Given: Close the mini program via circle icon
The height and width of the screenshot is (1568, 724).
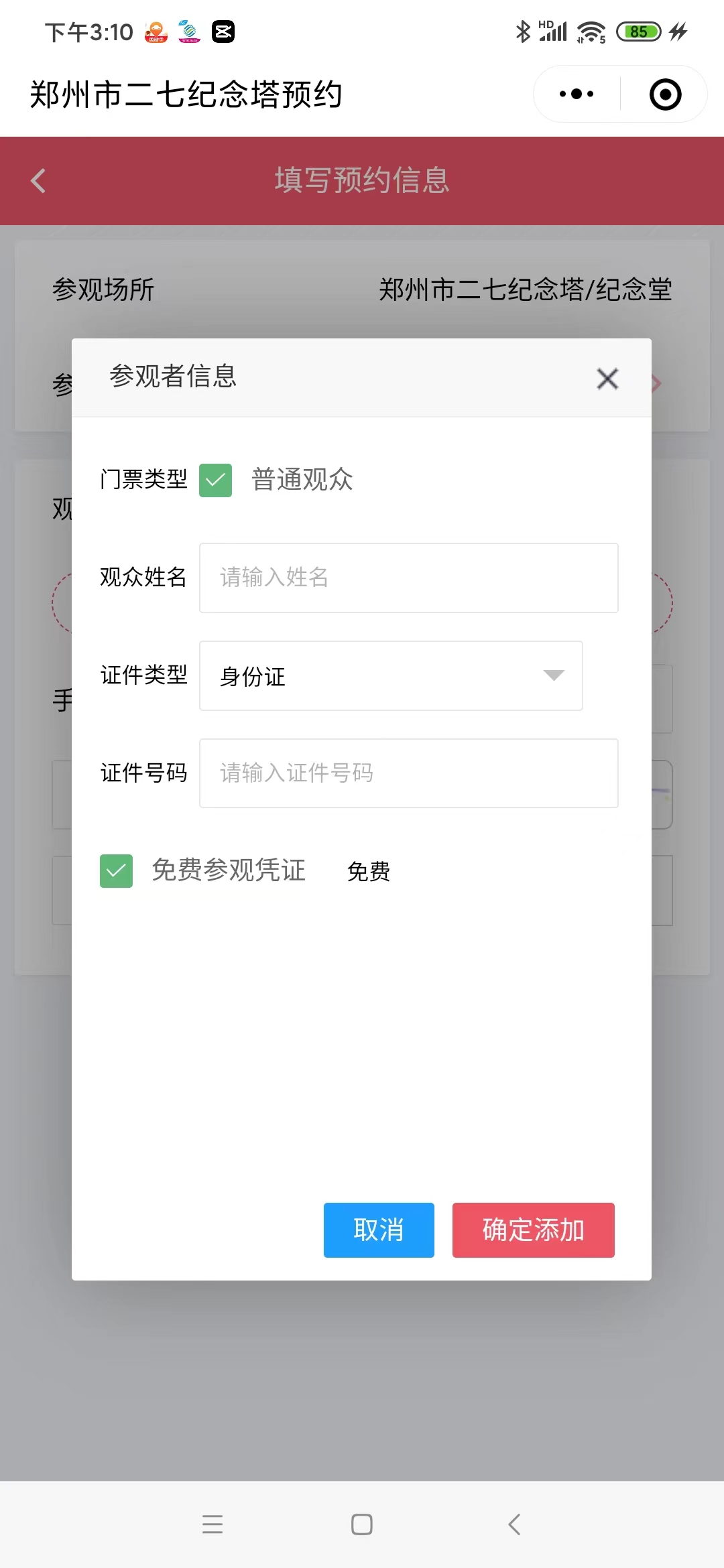Looking at the screenshot, I should point(666,94).
